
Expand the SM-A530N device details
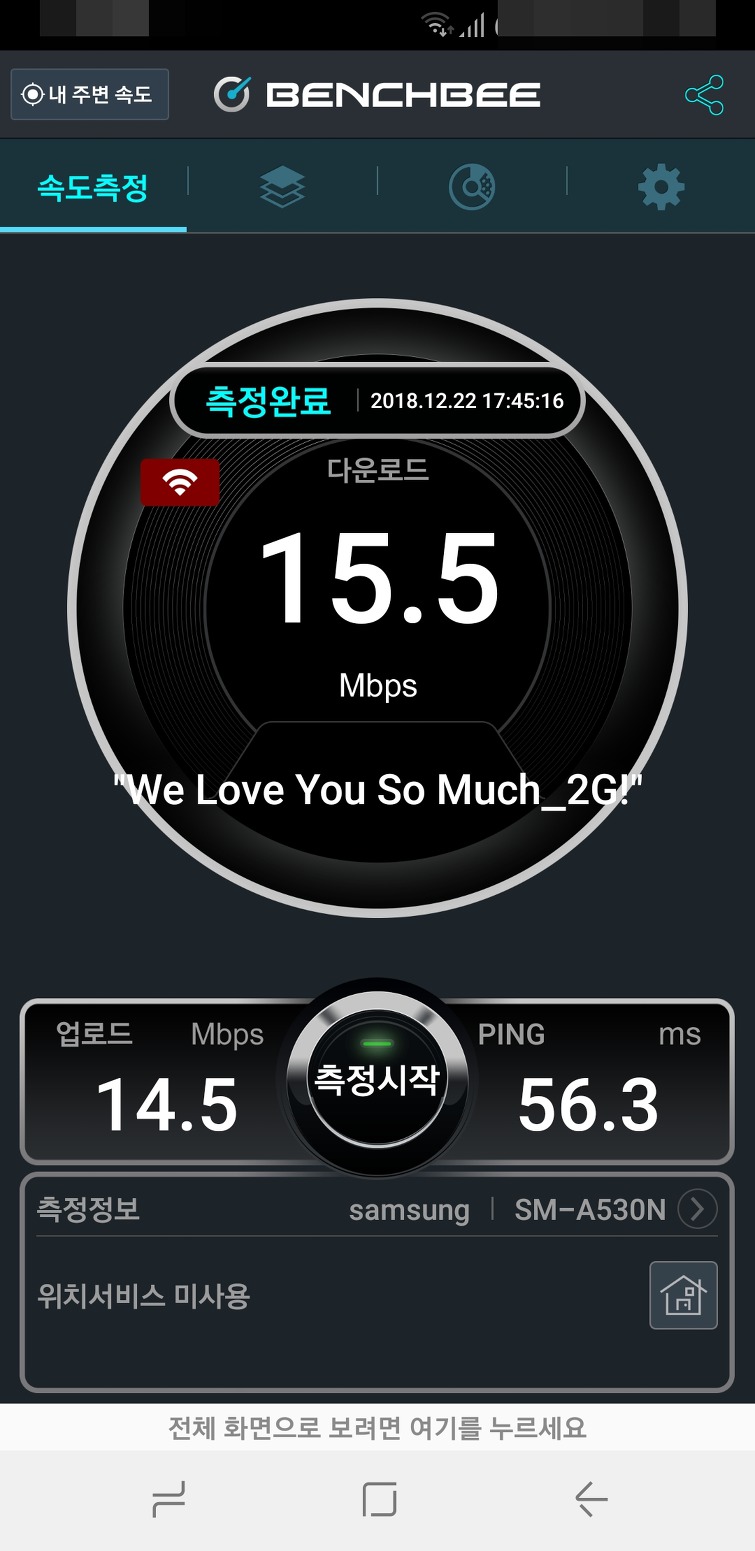click(x=697, y=1210)
